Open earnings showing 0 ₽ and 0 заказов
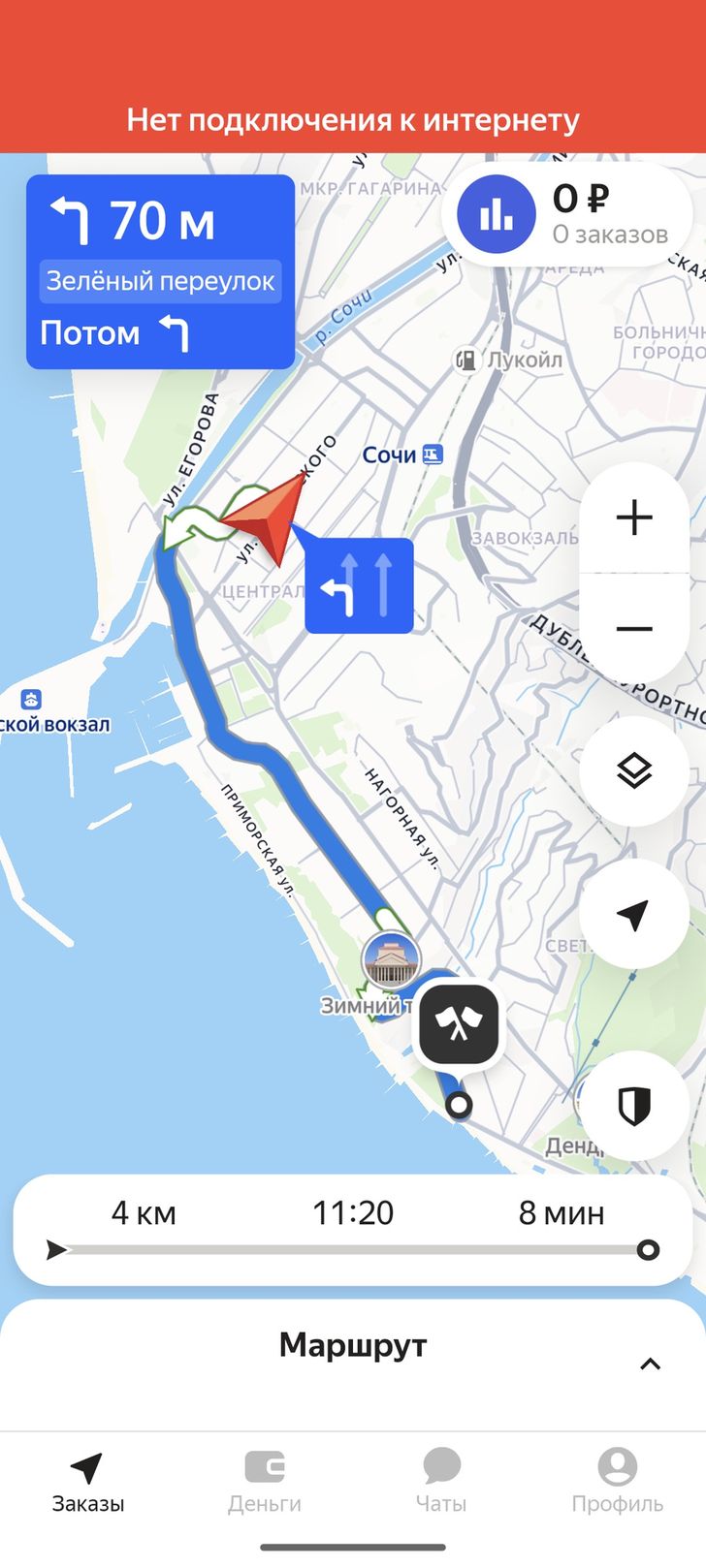The width and height of the screenshot is (706, 1568). tap(566, 215)
